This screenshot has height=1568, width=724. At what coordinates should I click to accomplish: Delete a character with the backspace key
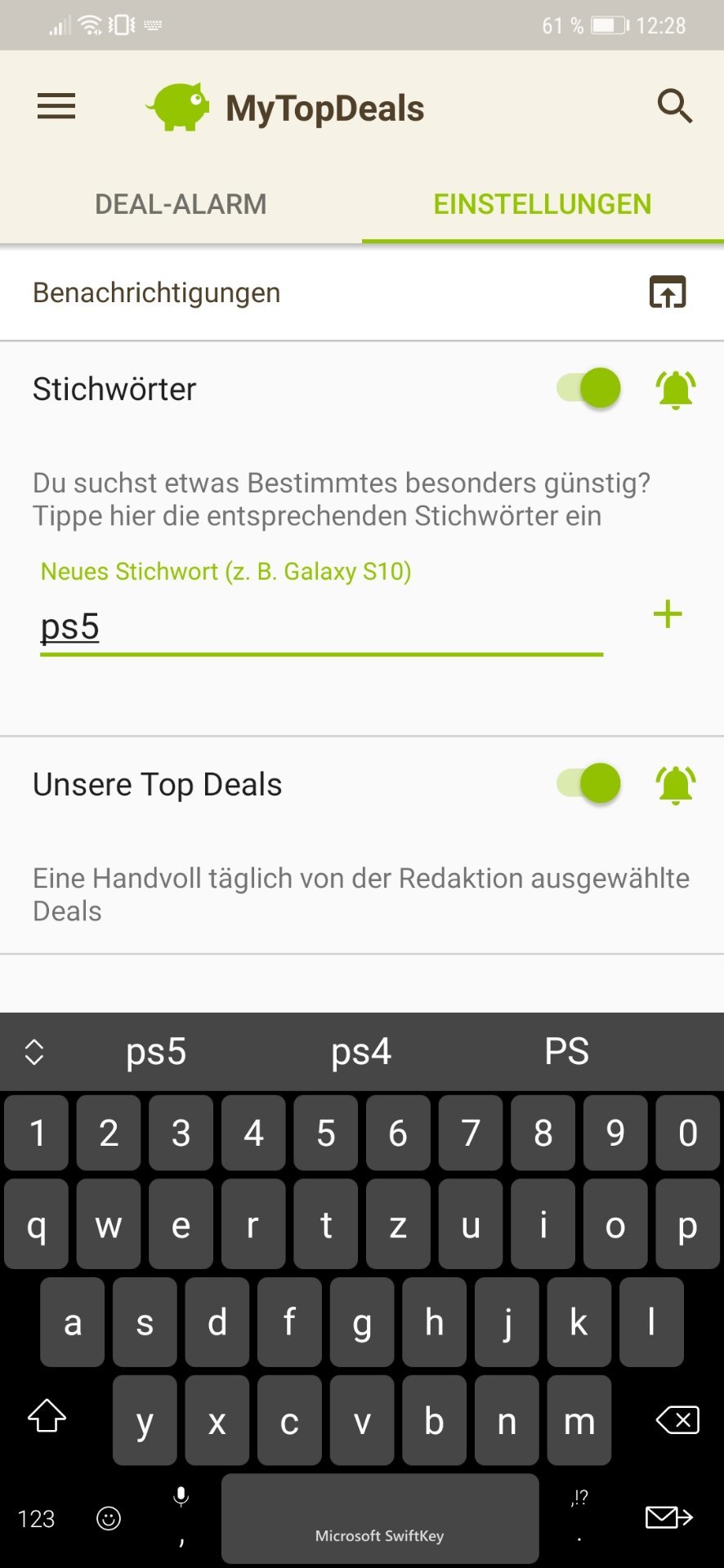pos(677,1420)
